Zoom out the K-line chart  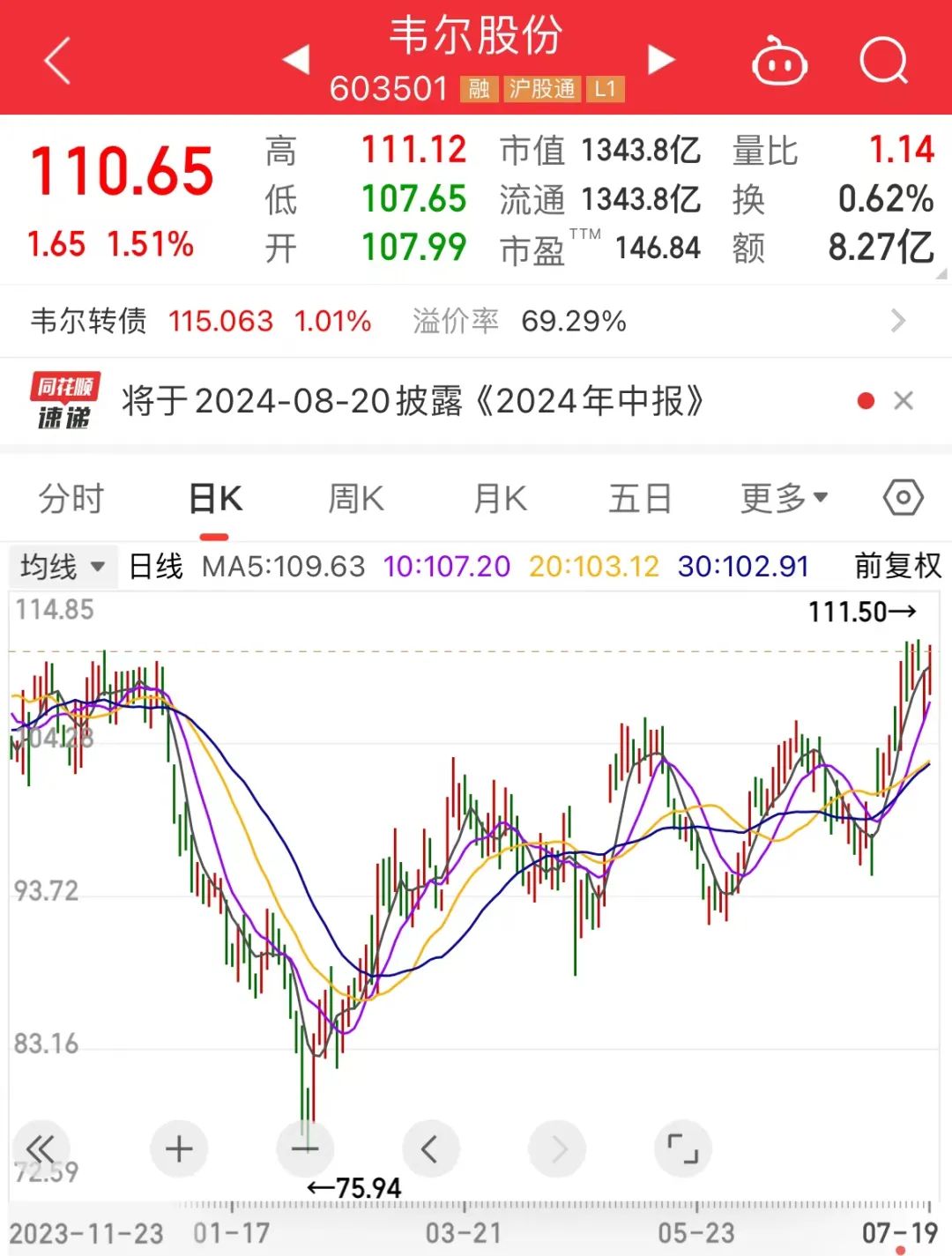tap(305, 1148)
